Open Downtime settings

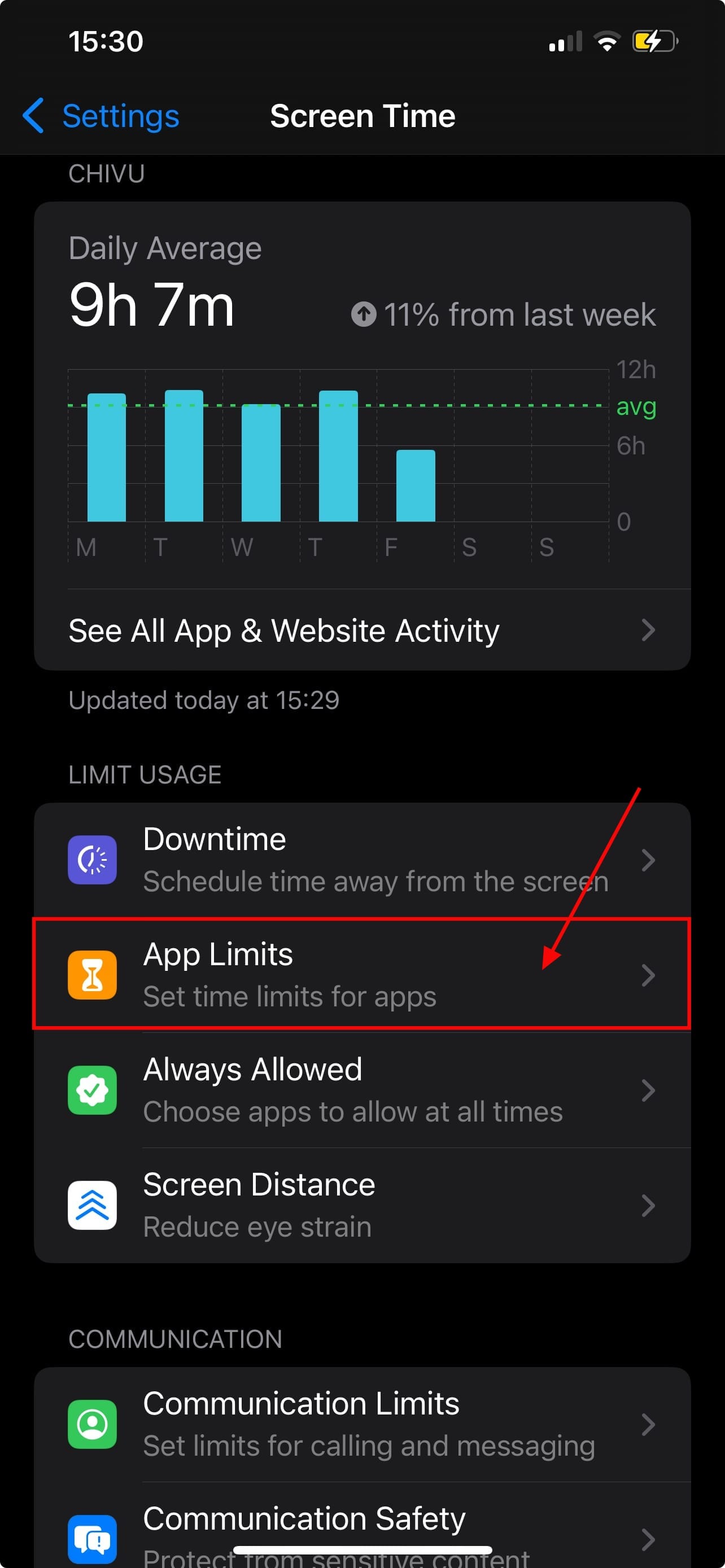tap(361, 860)
